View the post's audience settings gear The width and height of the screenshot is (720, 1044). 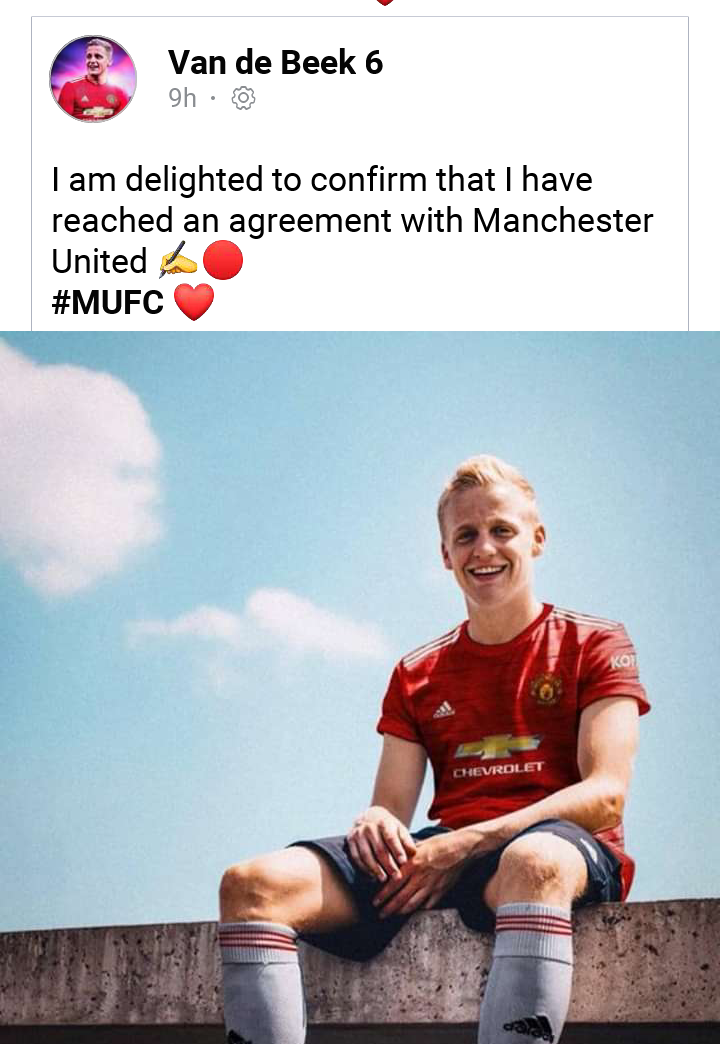pos(243,98)
